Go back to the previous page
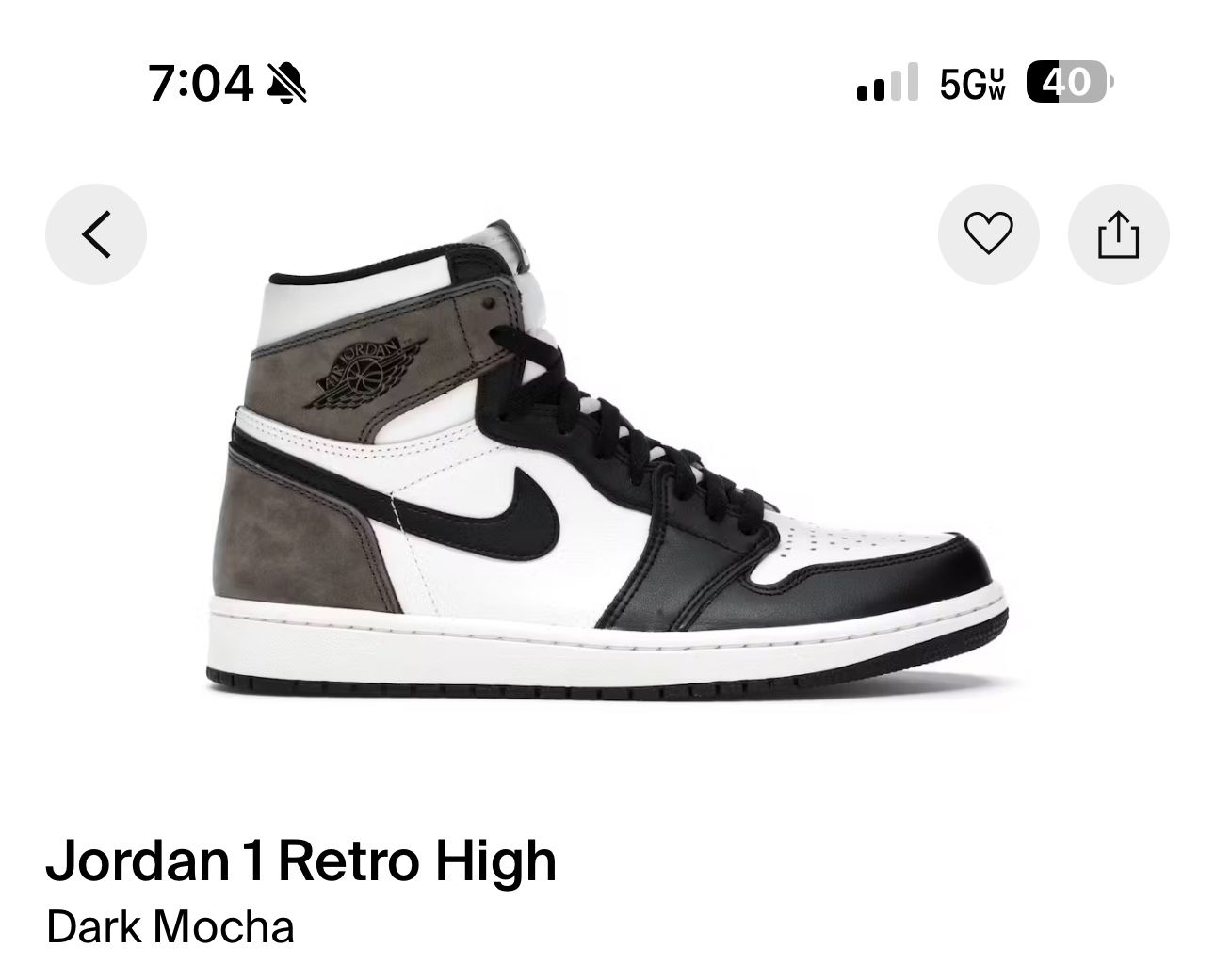Image resolution: width=1215 pixels, height=980 pixels. [96, 233]
